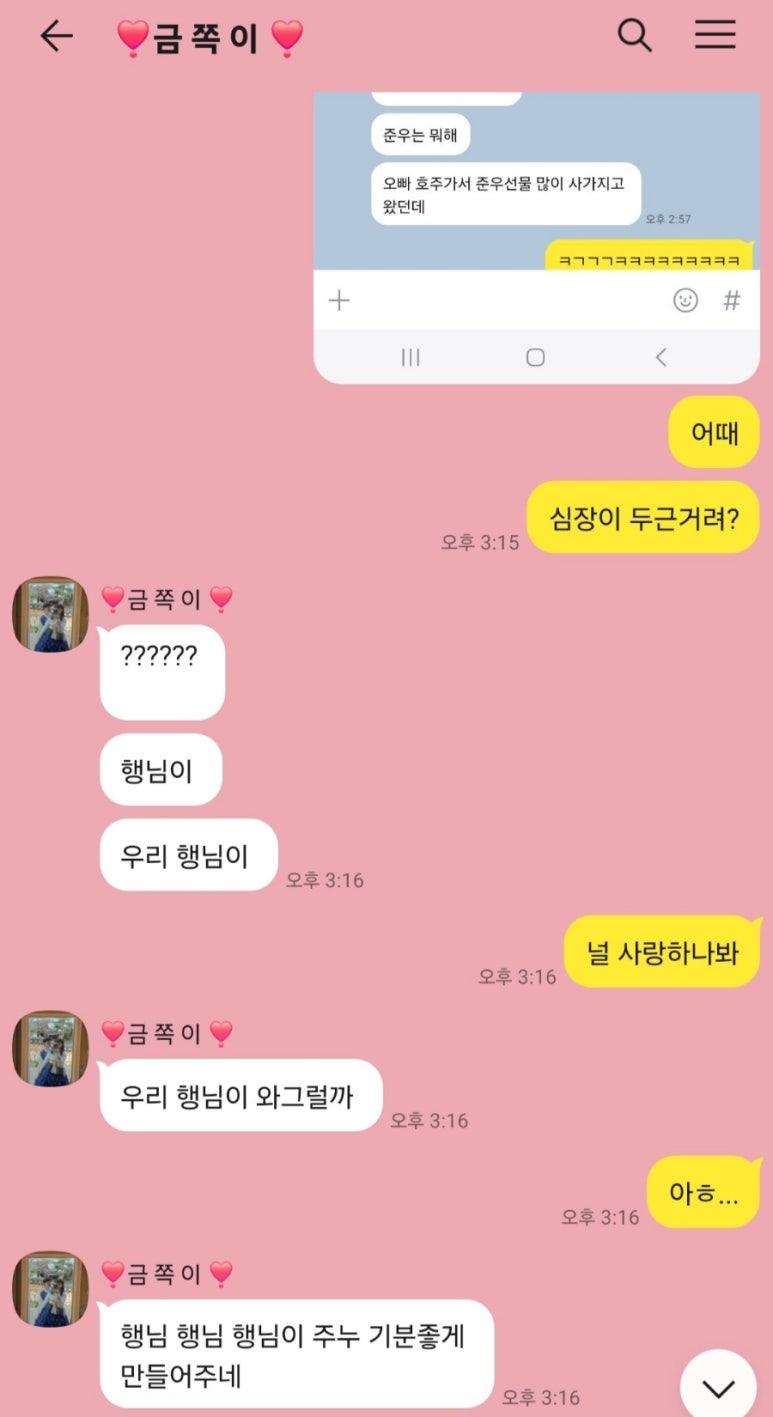The height and width of the screenshot is (1417, 773).
Task: Open the chat room hamburger menu
Action: point(715,36)
